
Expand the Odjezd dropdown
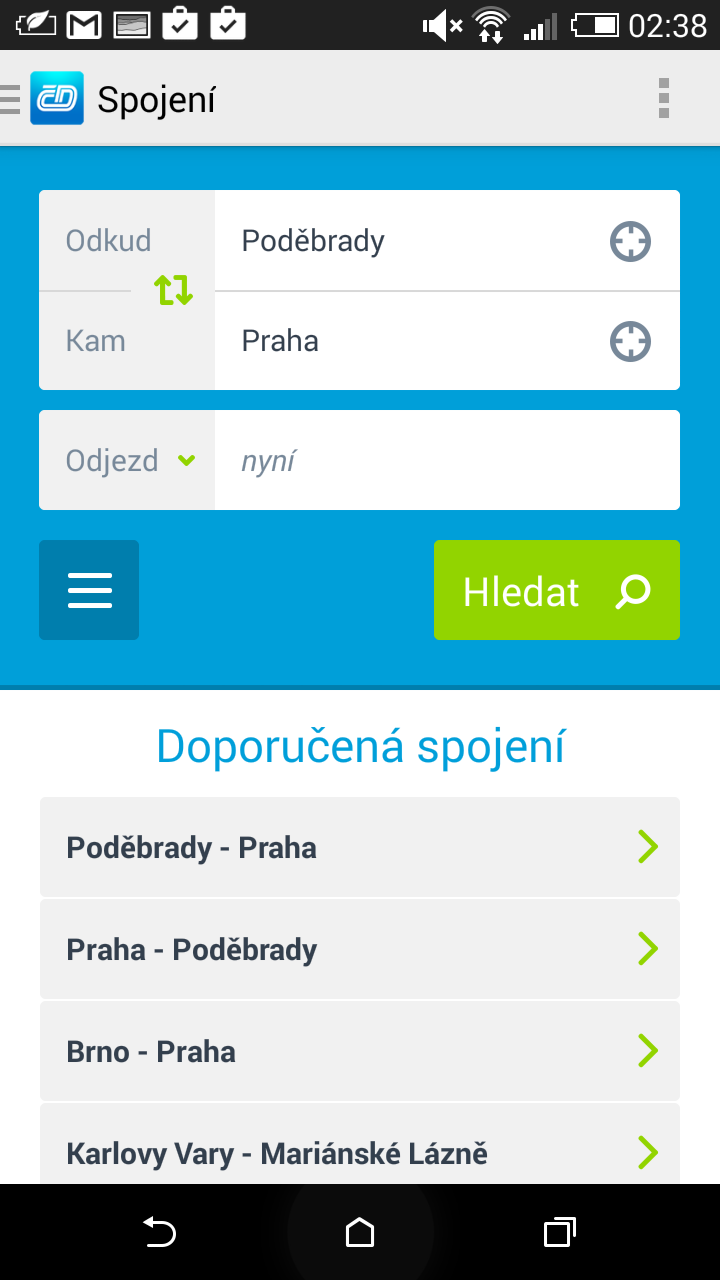(128, 461)
